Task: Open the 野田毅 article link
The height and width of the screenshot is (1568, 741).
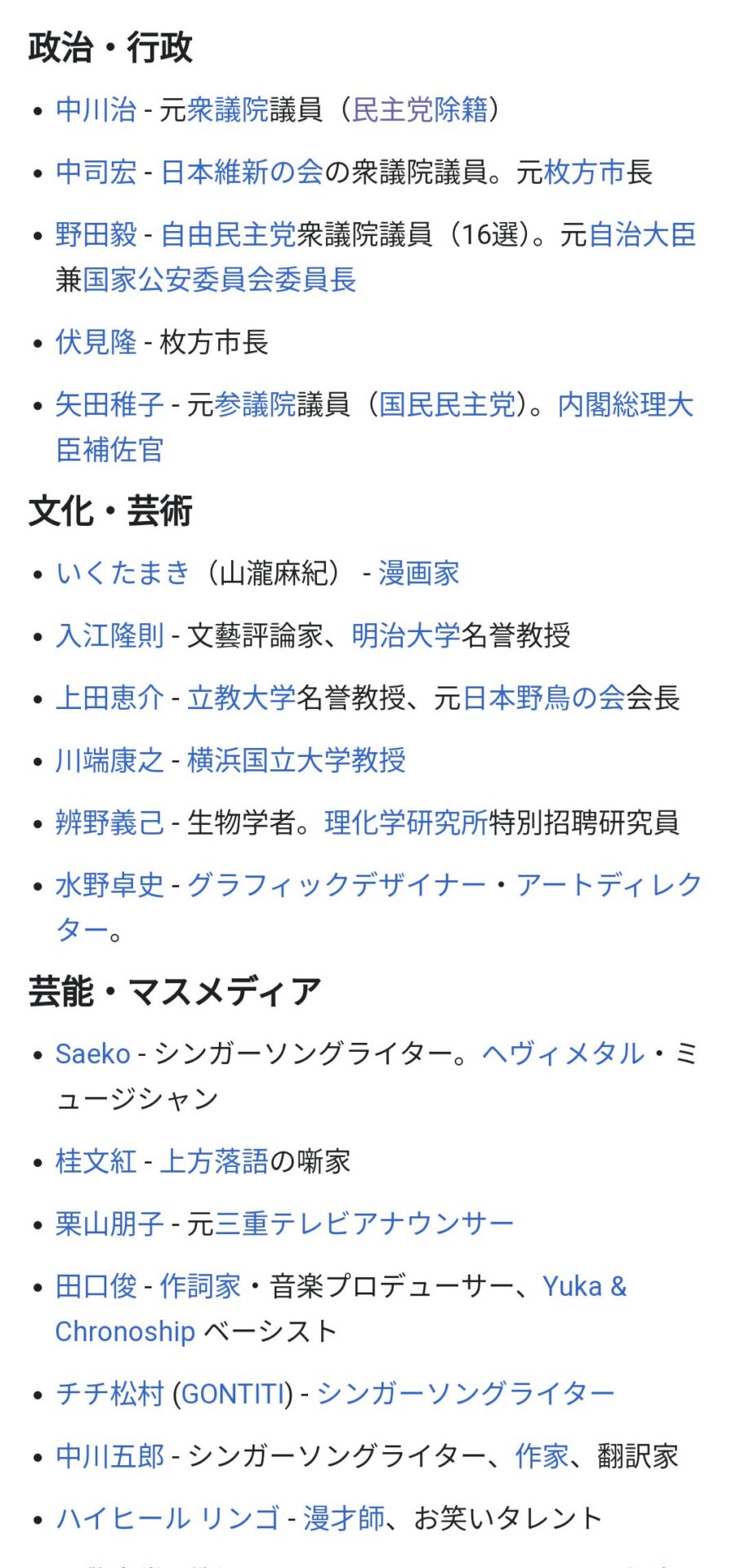Action: coord(96,234)
